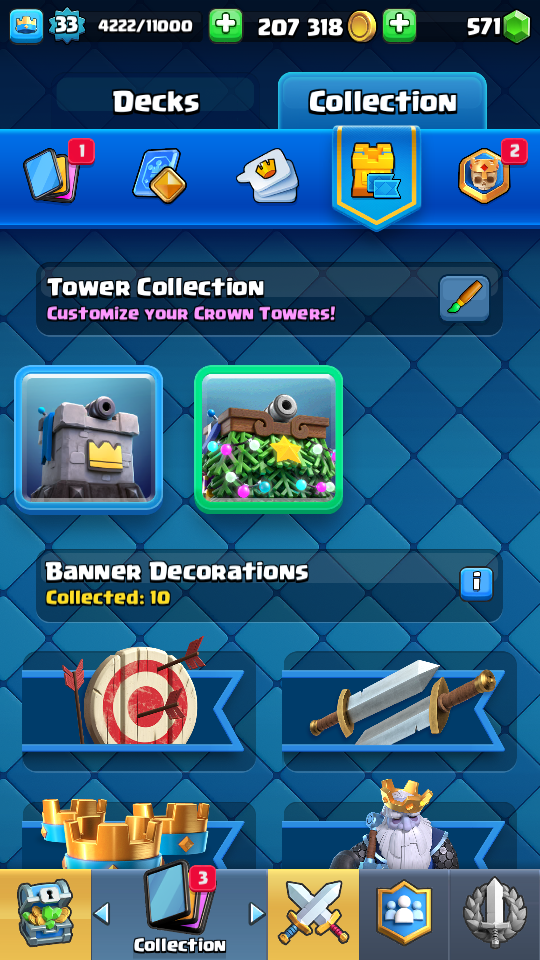Viewport: 540px width, 960px height.
Task: Select the Collection tab
Action: [x=382, y=102]
